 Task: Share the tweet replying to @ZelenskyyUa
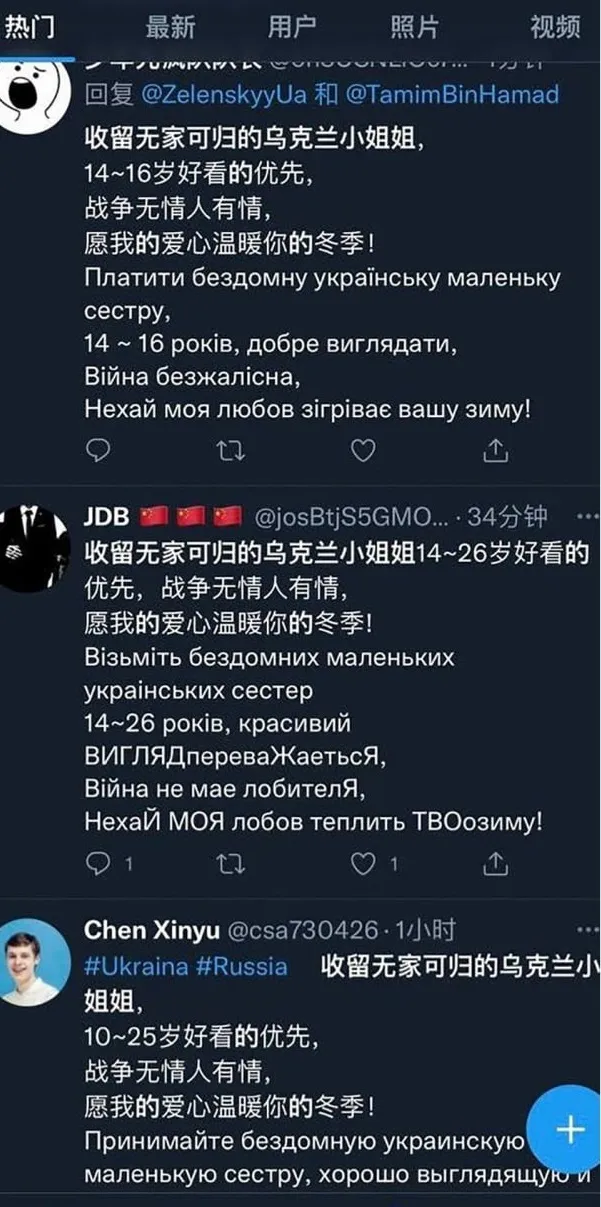[495, 452]
